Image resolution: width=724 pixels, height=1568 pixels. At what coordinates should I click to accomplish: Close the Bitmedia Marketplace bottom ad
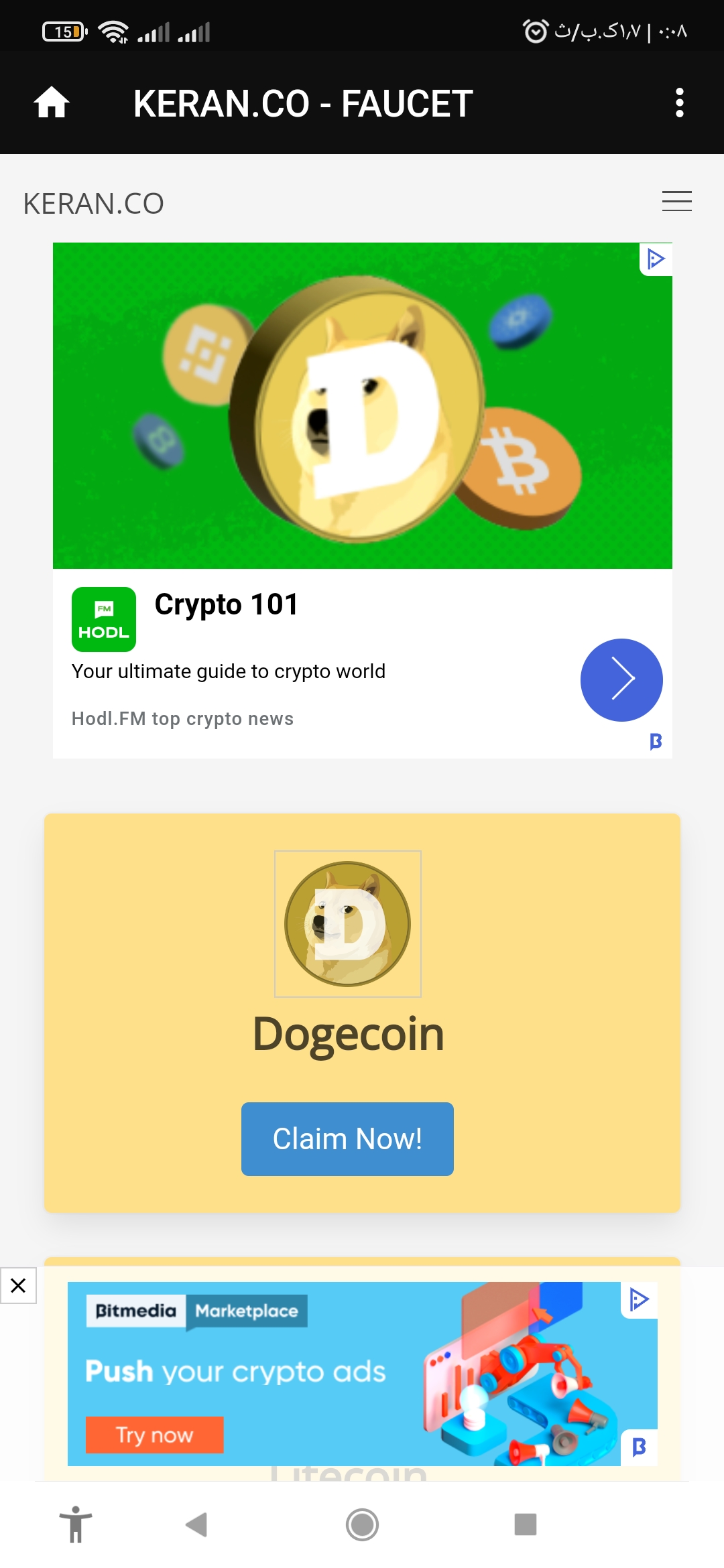18,1285
